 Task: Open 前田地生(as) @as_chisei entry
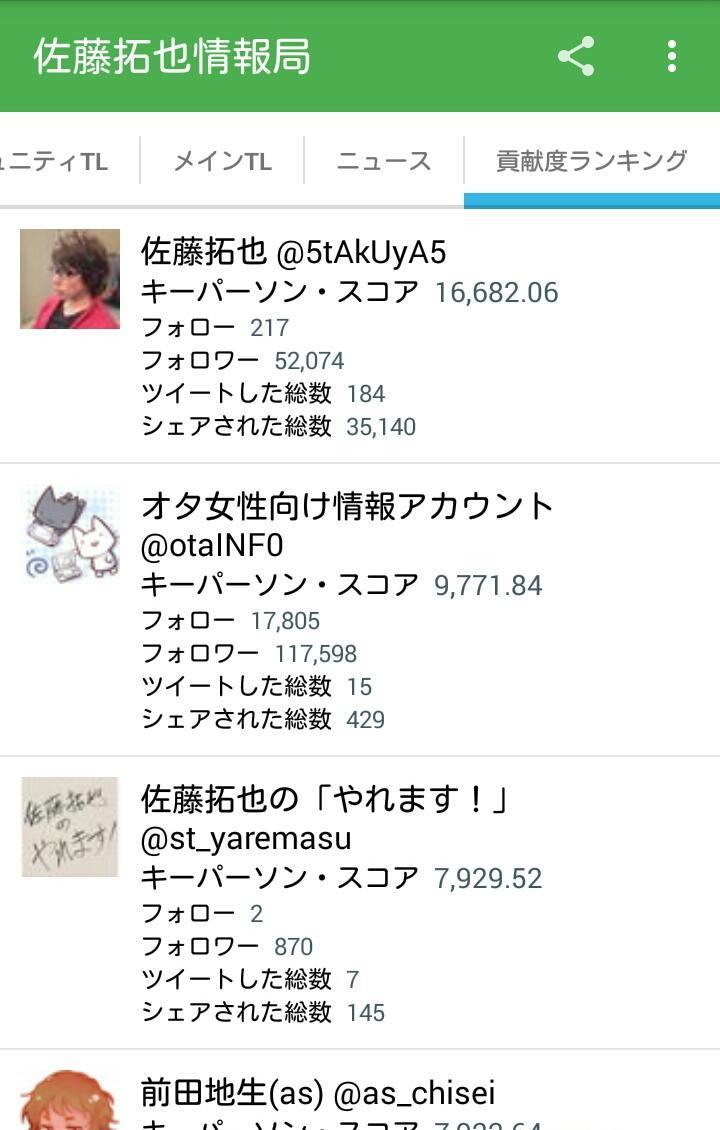(x=360, y=1095)
